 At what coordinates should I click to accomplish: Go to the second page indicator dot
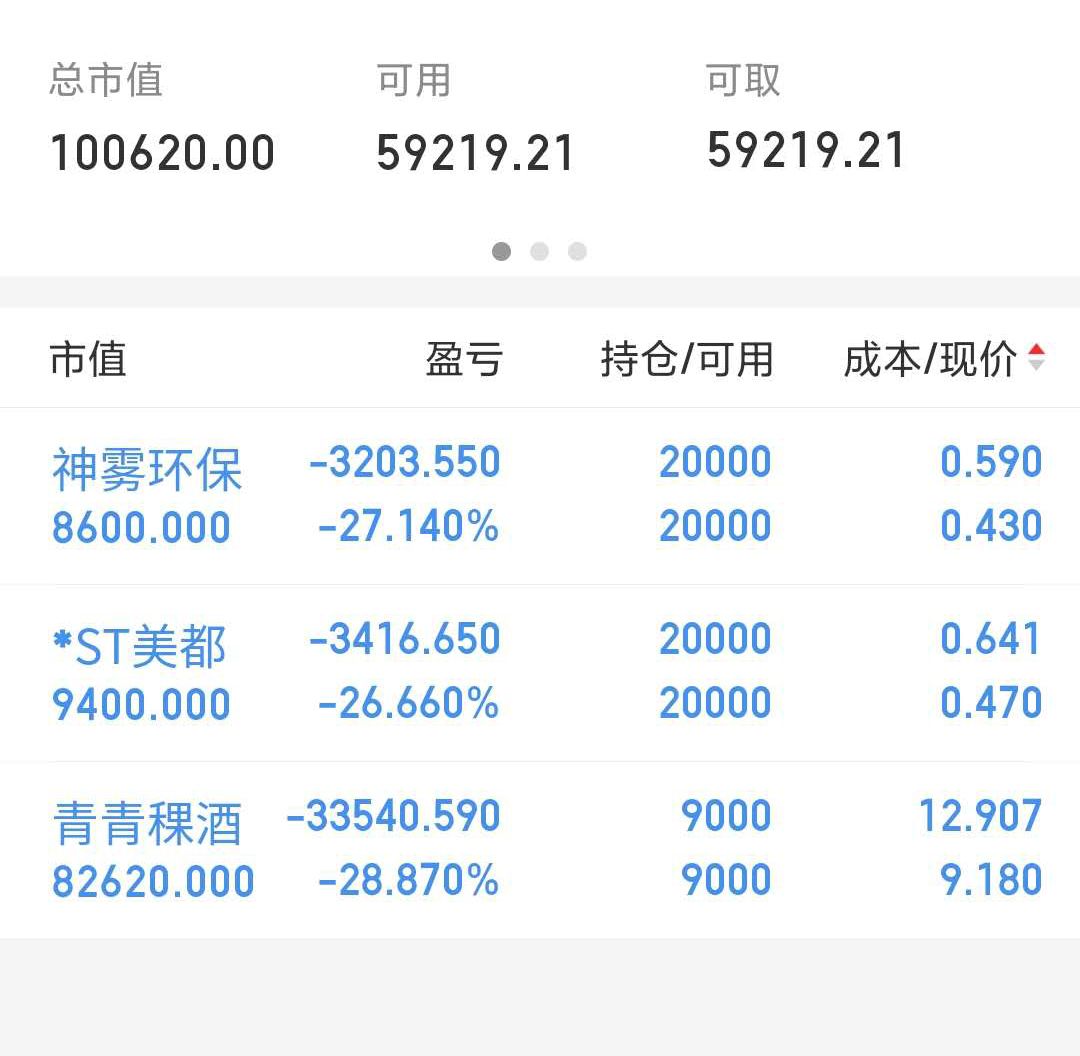(539, 251)
